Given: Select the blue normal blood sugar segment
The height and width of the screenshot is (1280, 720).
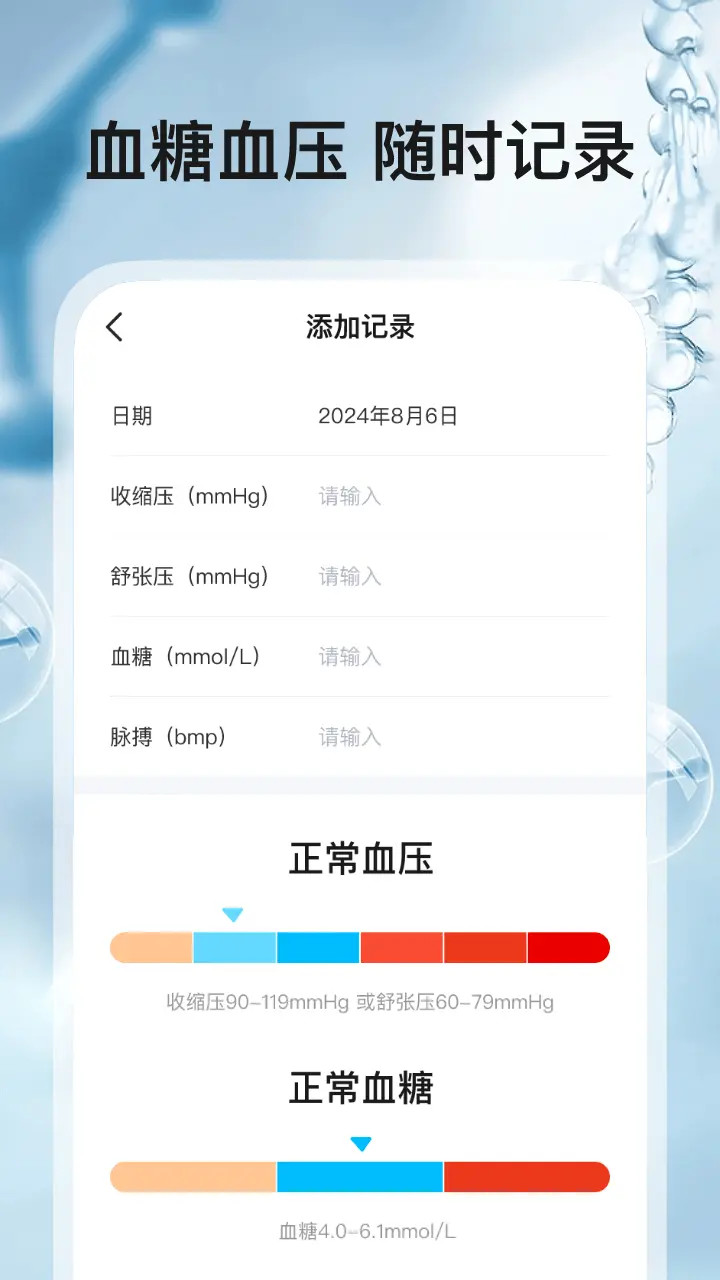Looking at the screenshot, I should tap(360, 1178).
